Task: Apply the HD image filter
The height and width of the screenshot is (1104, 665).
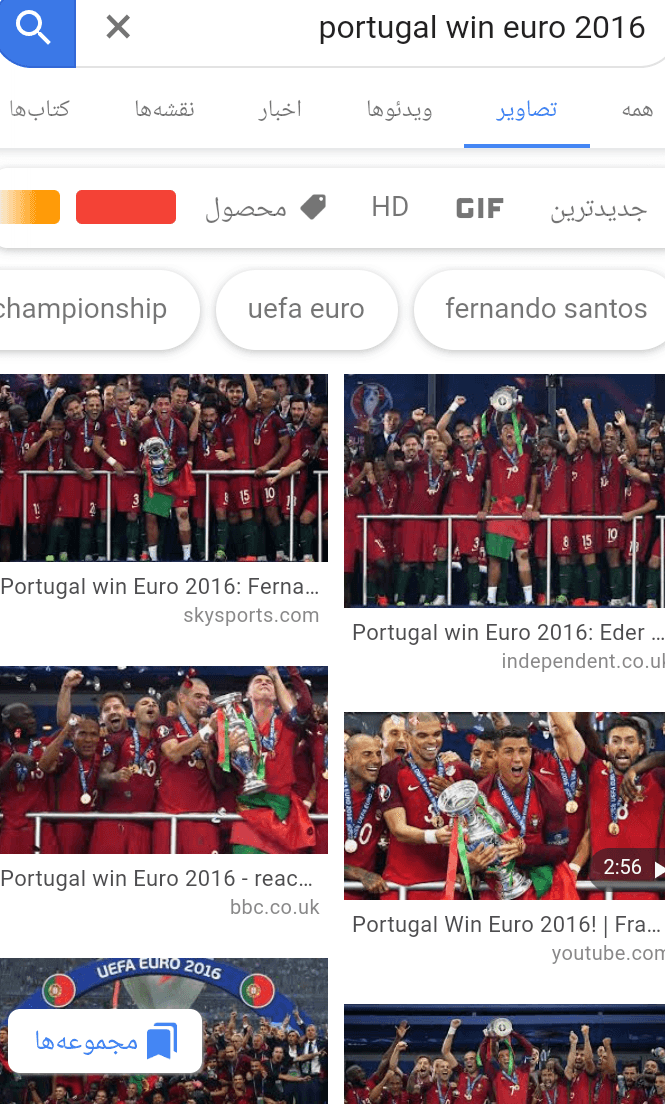Action: pos(390,207)
